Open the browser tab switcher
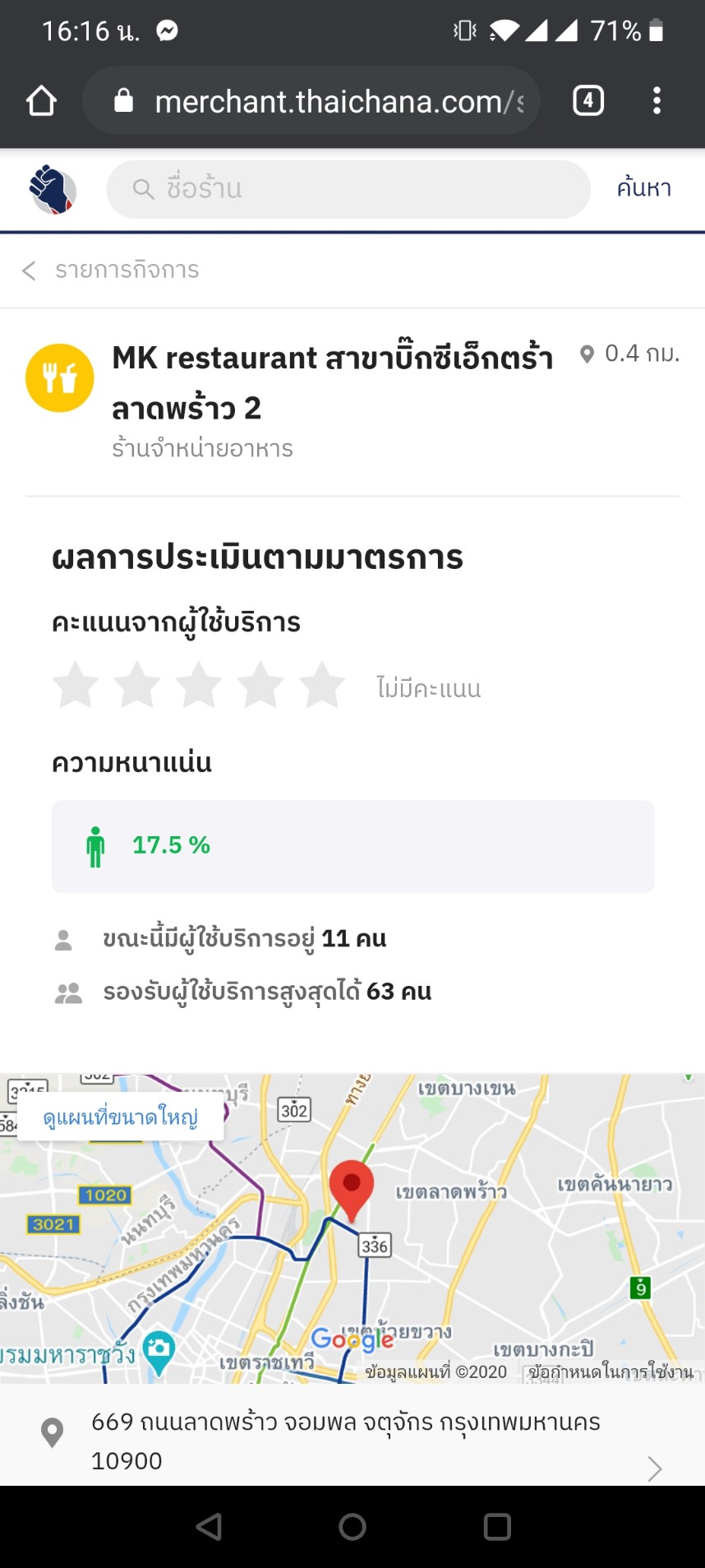 (x=587, y=101)
